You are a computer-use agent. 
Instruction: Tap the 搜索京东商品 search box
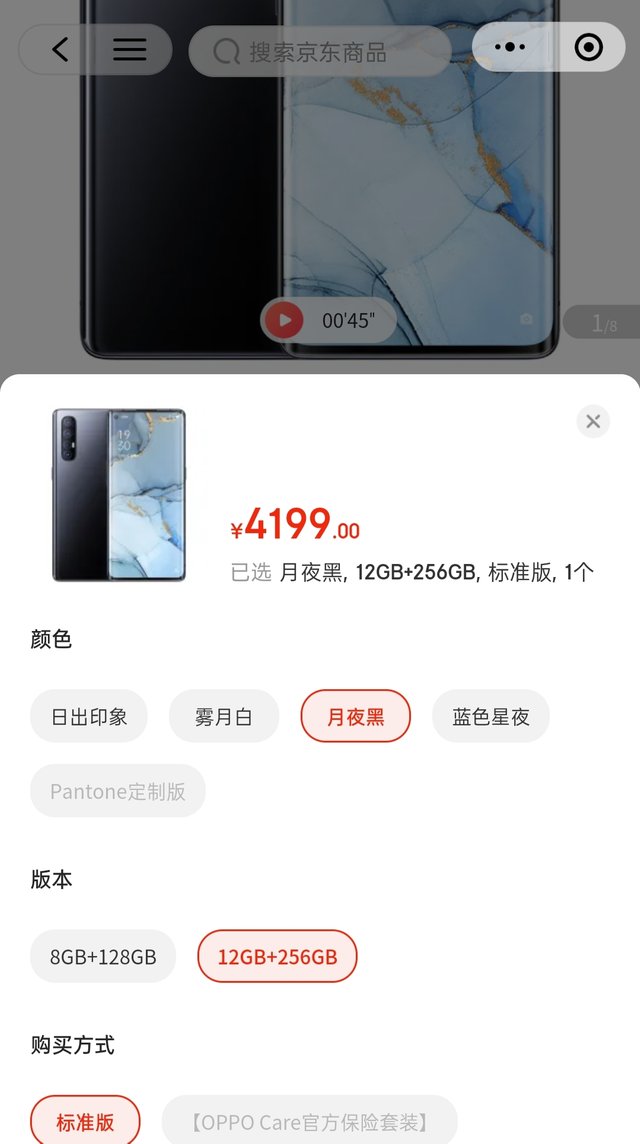coord(318,51)
